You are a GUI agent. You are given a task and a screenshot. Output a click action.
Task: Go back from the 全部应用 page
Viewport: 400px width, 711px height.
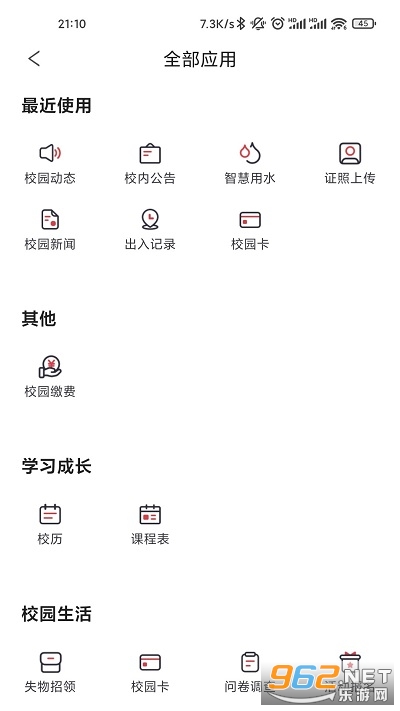tap(34, 58)
